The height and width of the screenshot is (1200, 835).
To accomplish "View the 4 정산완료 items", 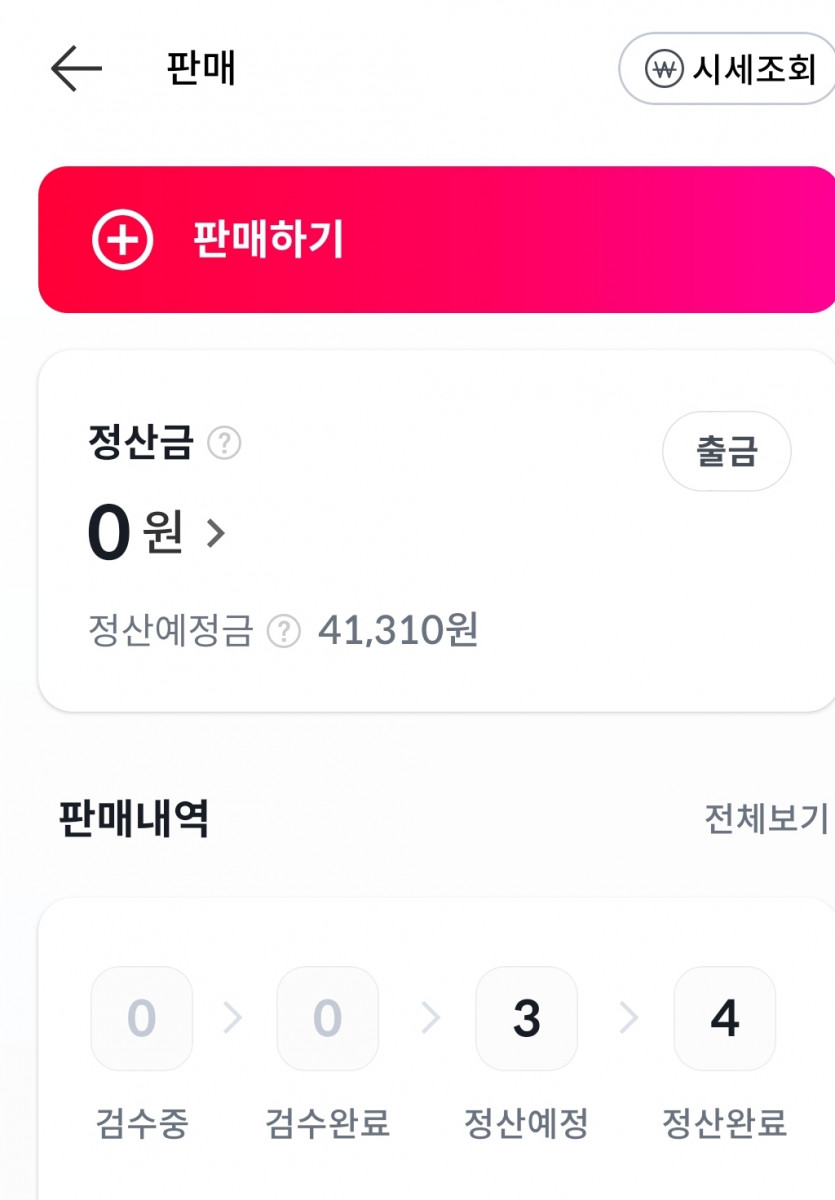I will (x=724, y=1019).
